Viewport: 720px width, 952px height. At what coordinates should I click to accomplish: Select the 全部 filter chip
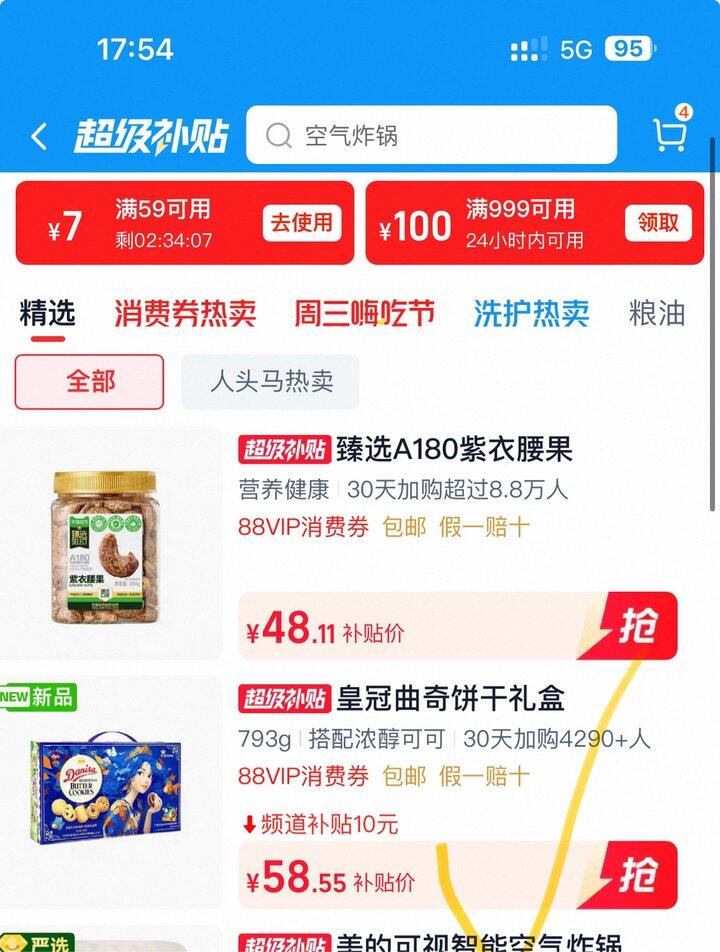pyautogui.click(x=90, y=382)
